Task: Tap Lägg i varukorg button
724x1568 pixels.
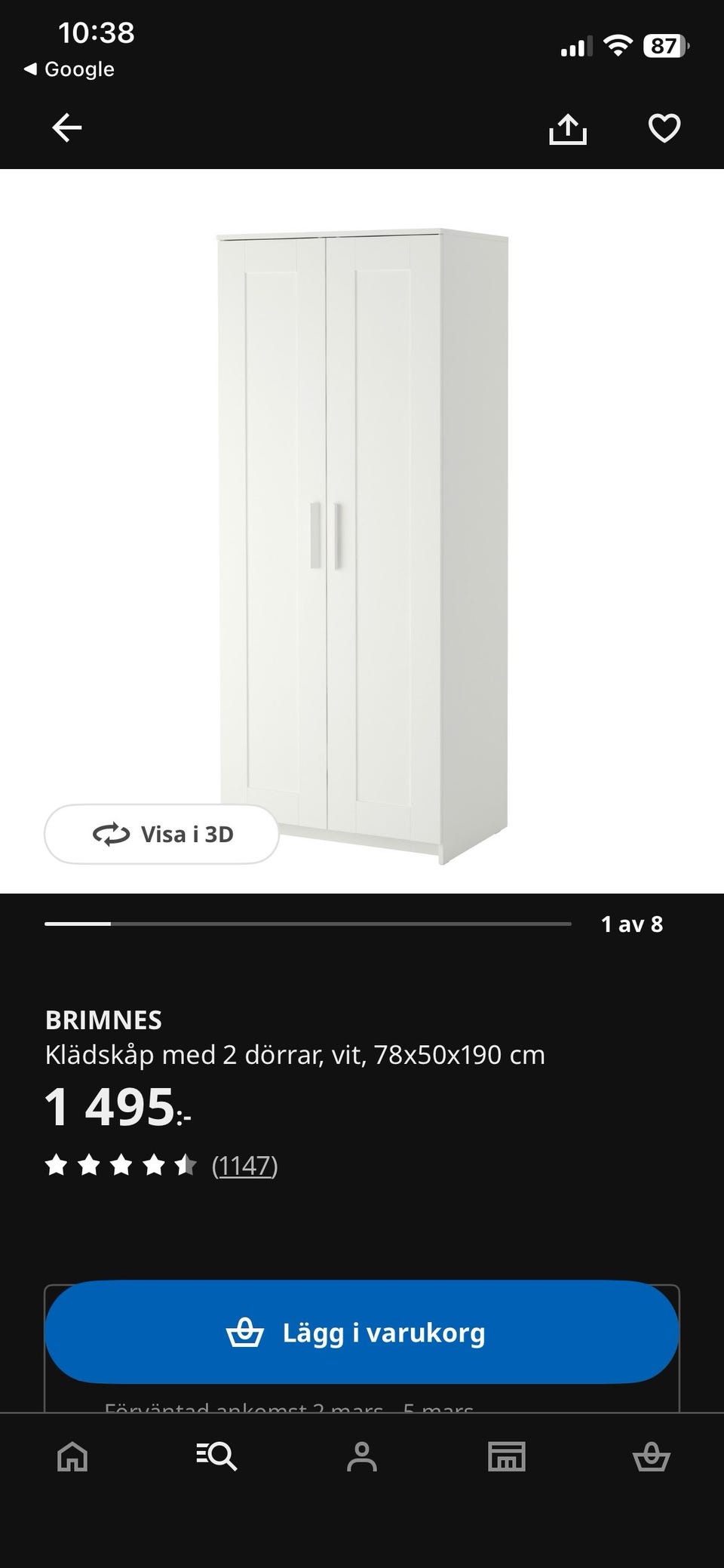Action: click(362, 1333)
